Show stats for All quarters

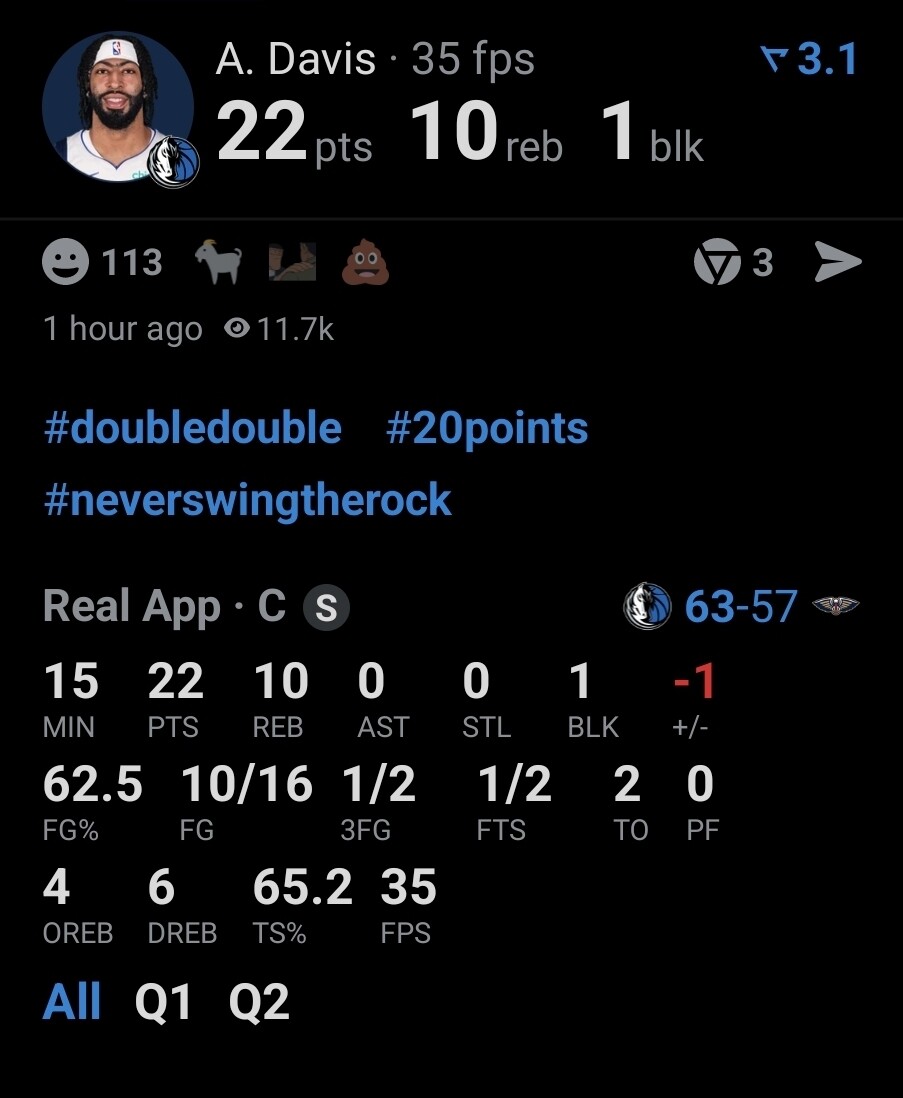tap(72, 1001)
